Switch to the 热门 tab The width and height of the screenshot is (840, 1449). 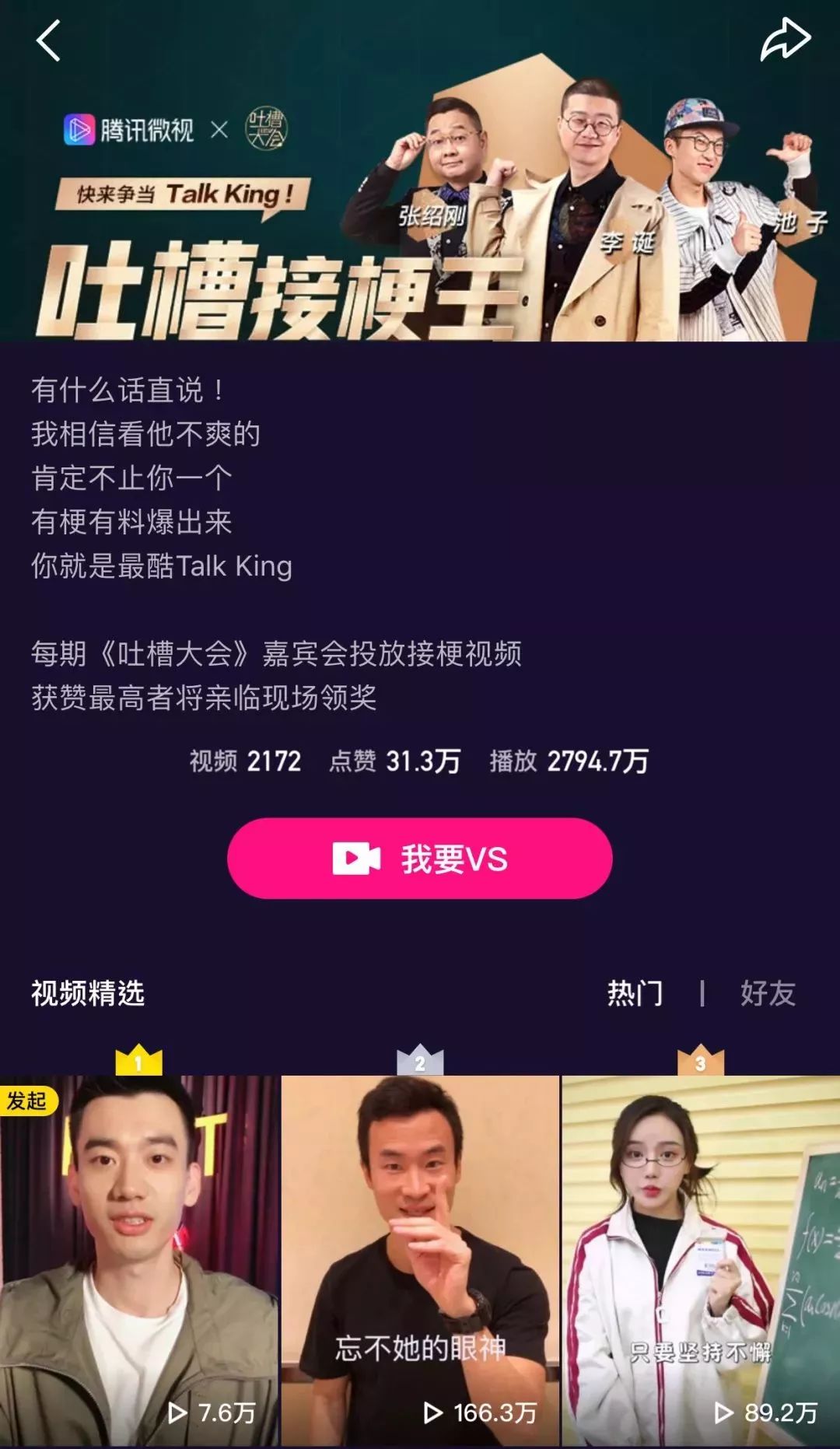click(635, 993)
